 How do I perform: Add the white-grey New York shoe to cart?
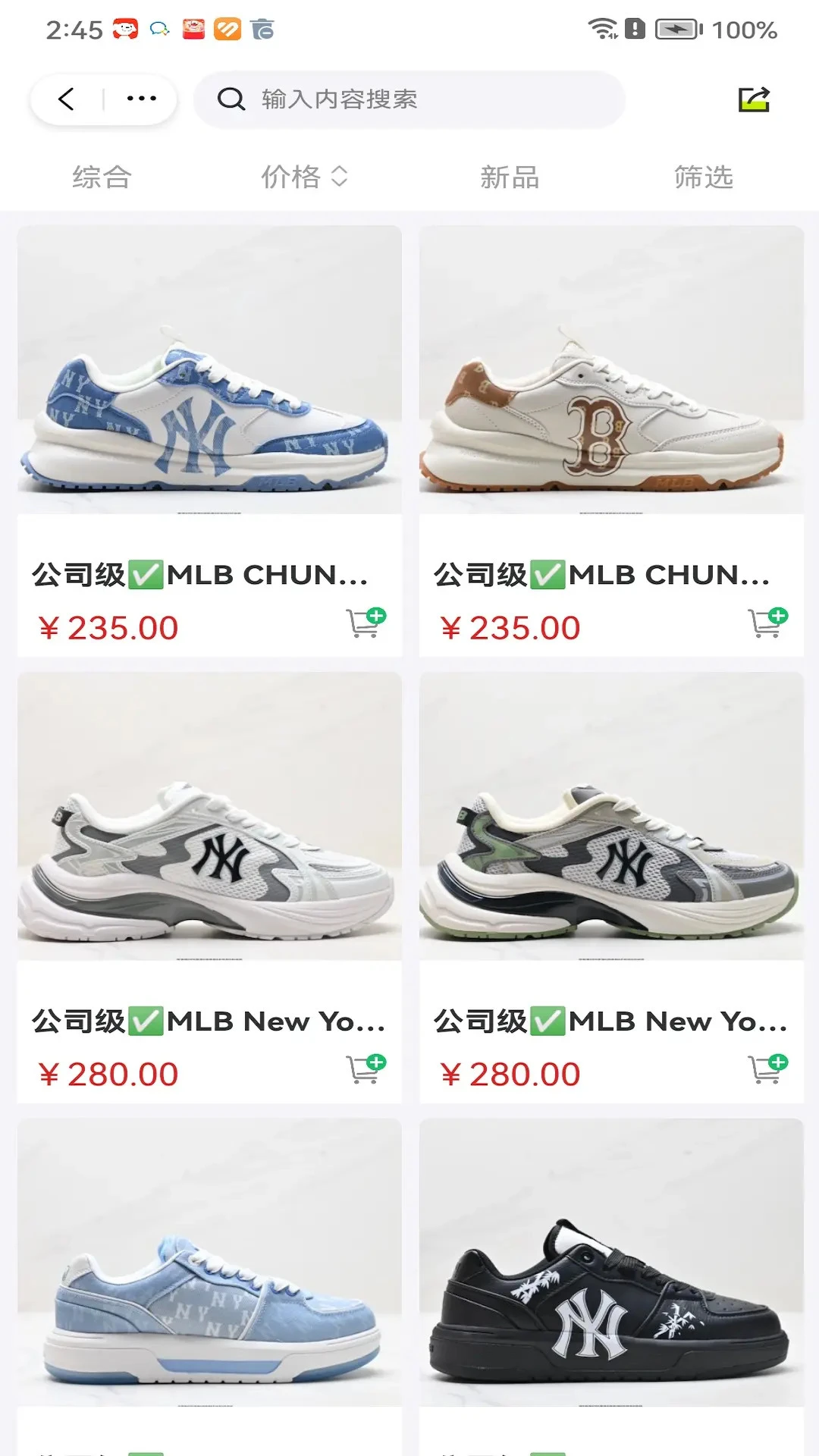tap(366, 1069)
